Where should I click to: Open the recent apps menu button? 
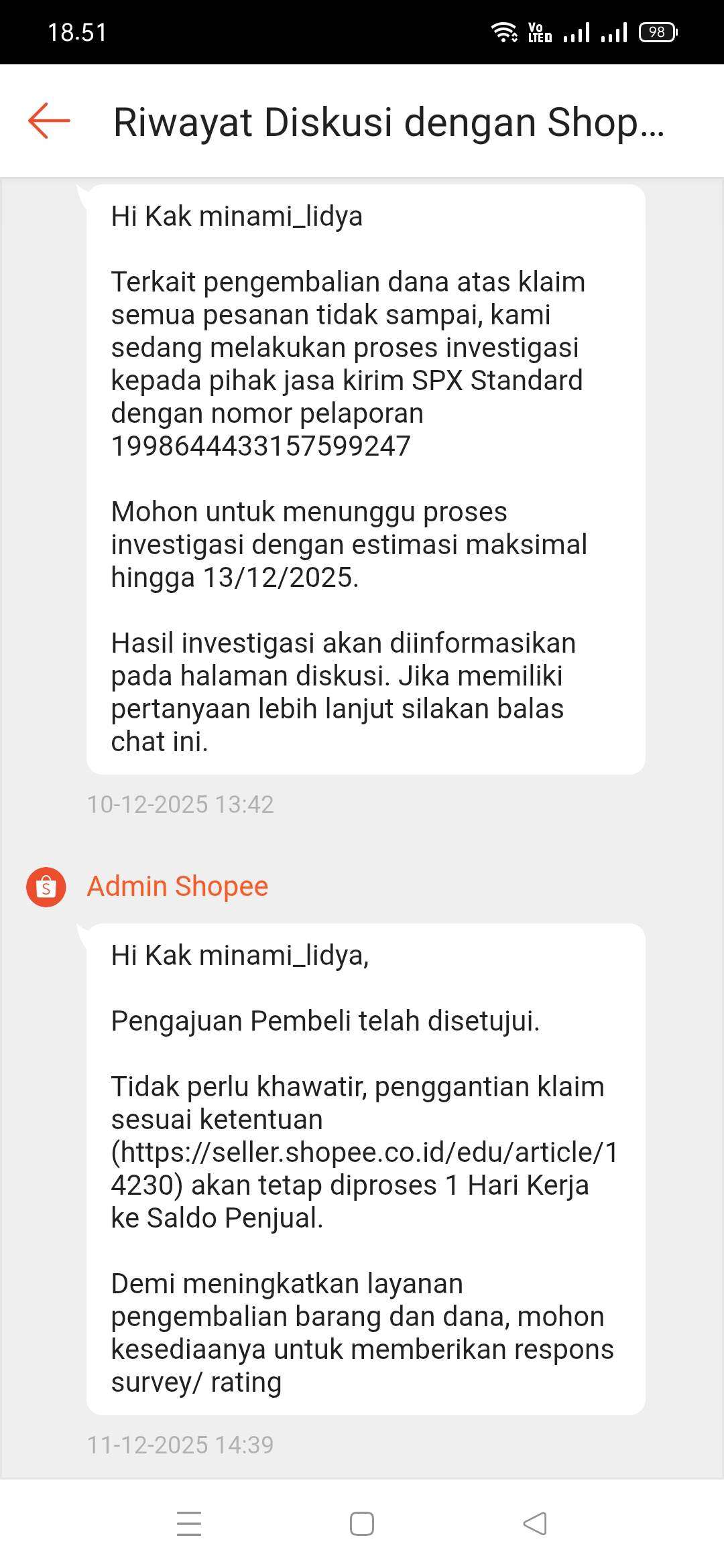[189, 1524]
